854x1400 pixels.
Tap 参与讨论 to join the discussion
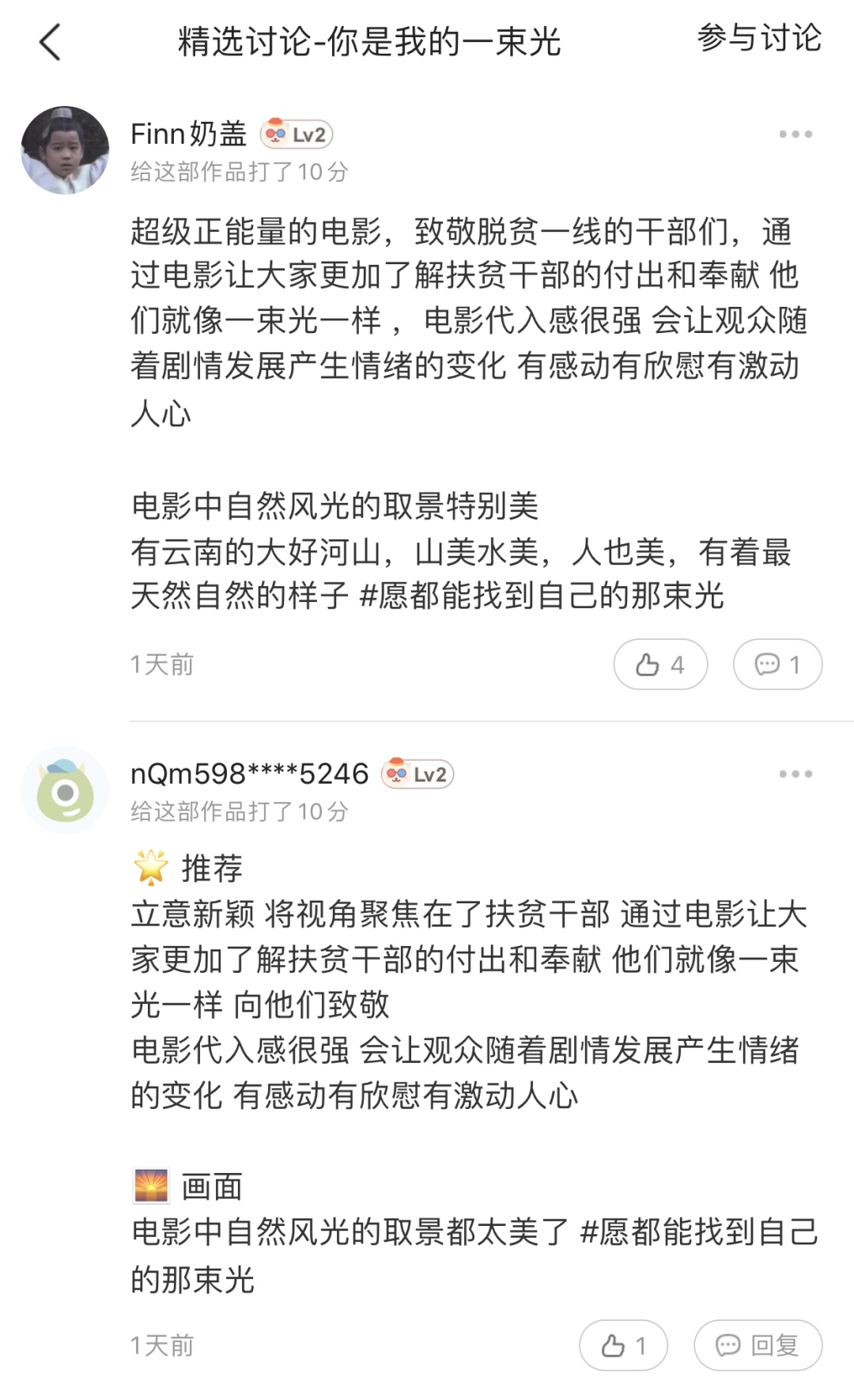tap(758, 39)
